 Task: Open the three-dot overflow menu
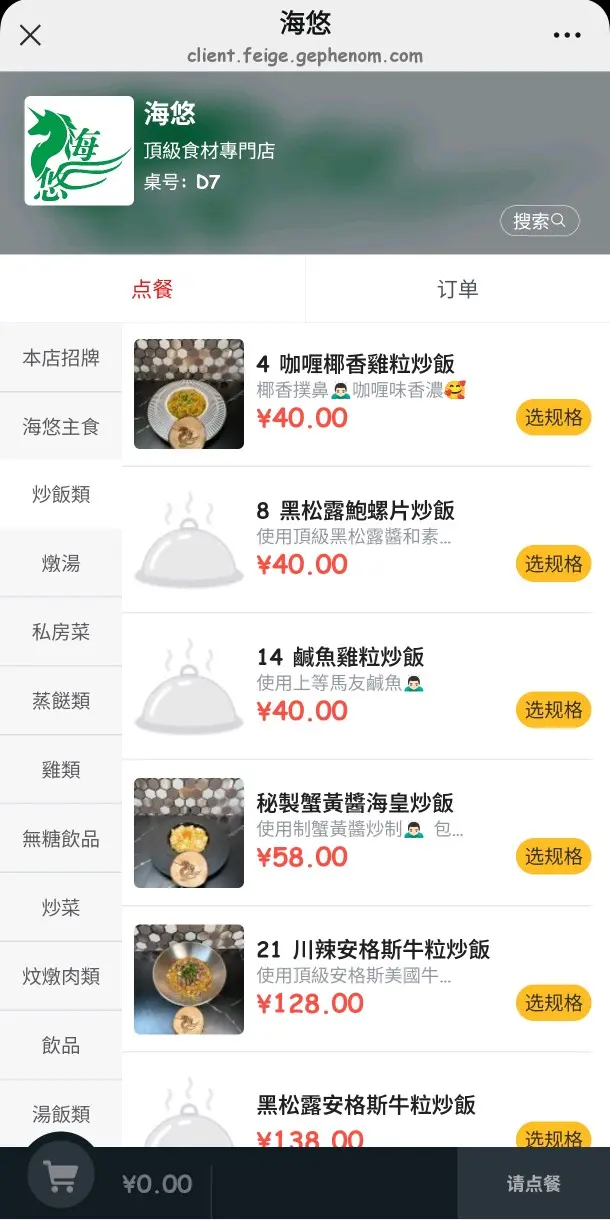tap(566, 35)
